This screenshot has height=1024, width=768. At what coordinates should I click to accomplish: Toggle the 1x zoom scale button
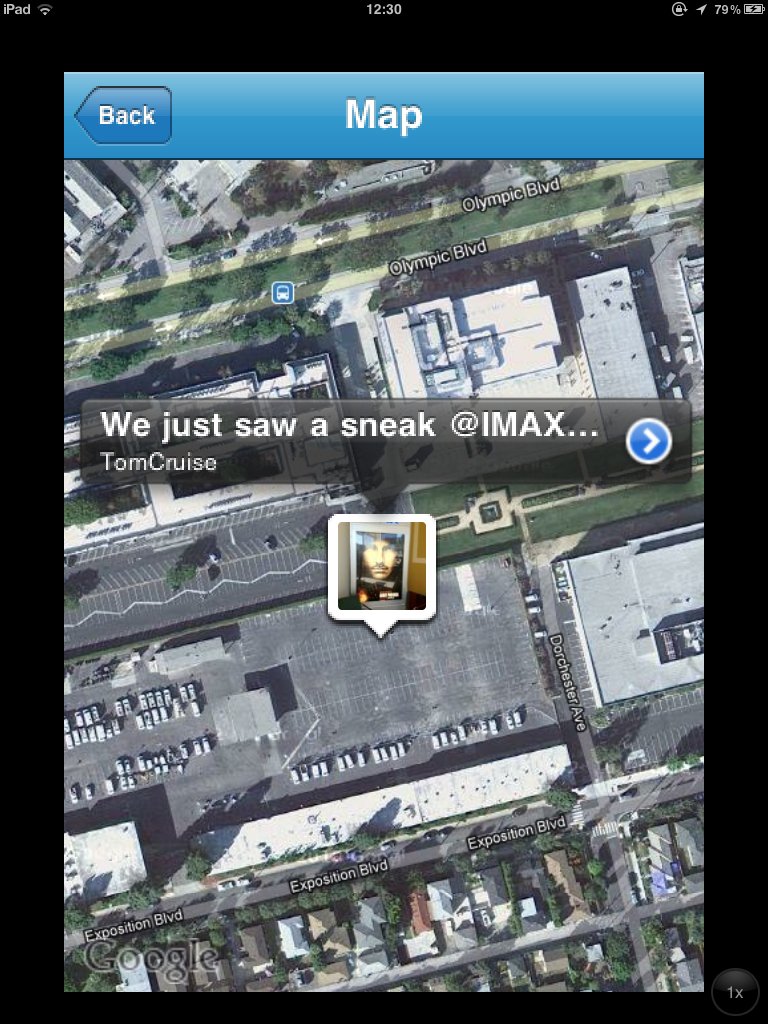coord(735,992)
